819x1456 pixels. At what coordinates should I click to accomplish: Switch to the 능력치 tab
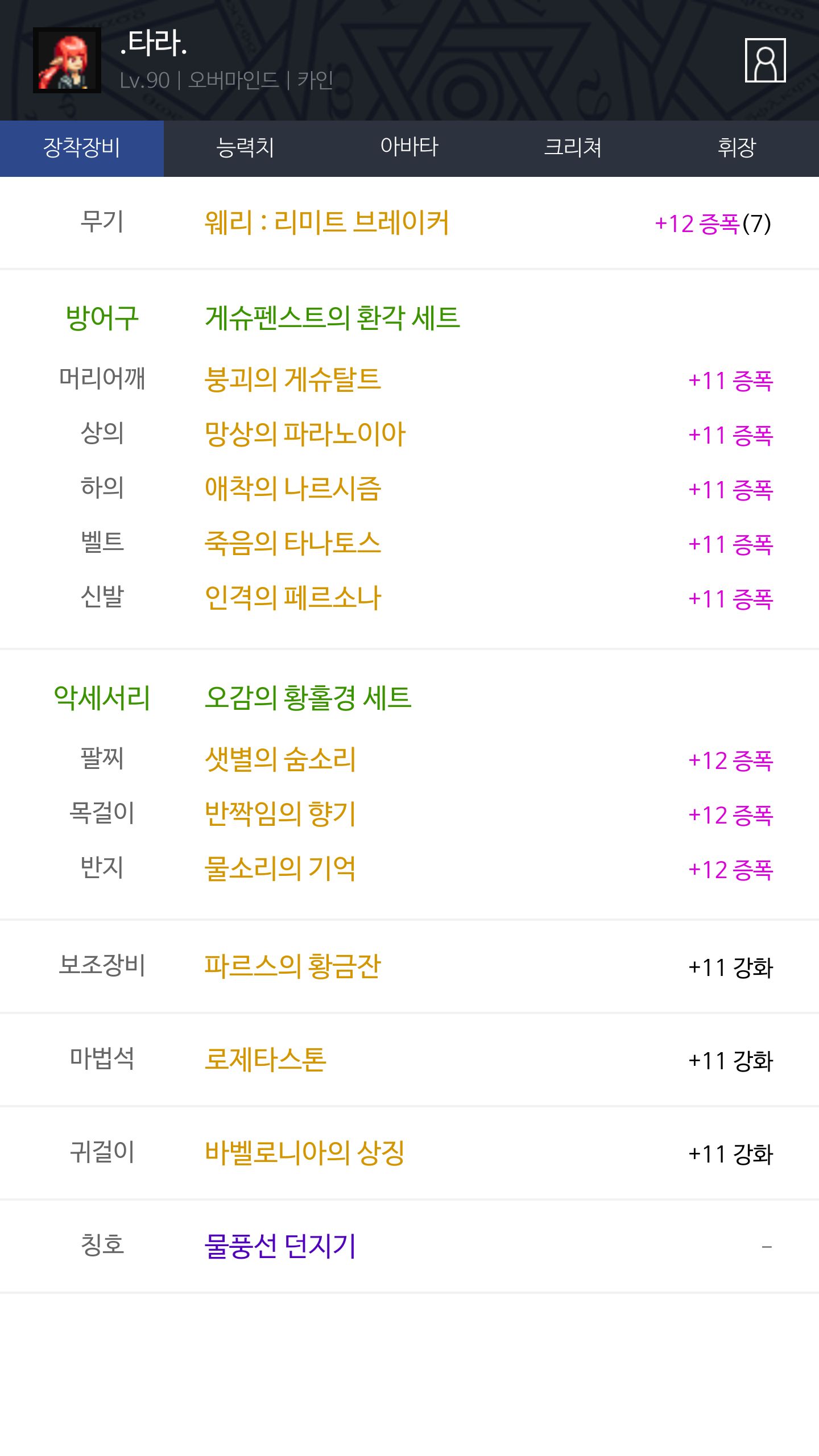point(246,148)
